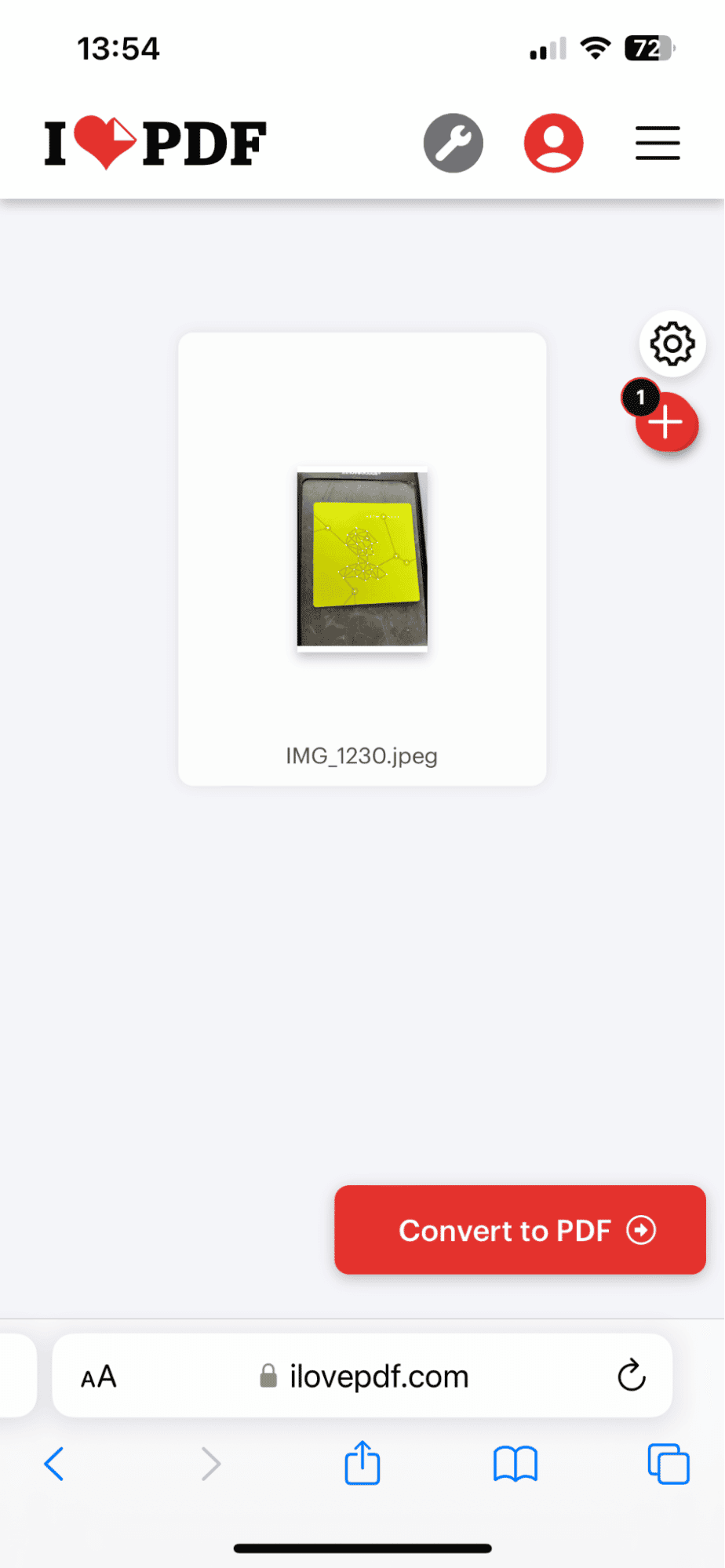
Task: Tap the IMG_1230.jpeg thumbnail preview
Action: click(x=362, y=559)
